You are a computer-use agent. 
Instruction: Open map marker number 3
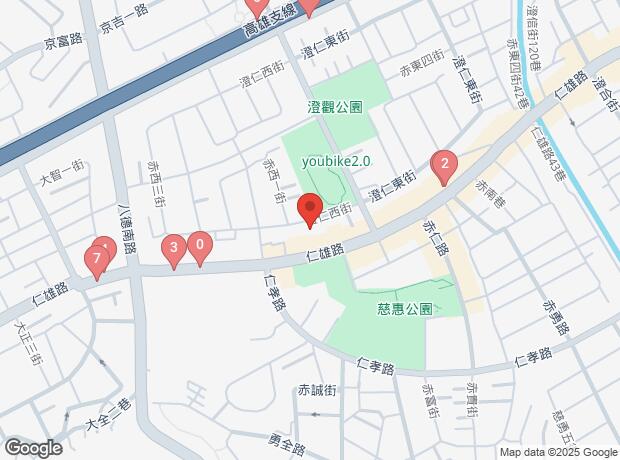click(174, 247)
